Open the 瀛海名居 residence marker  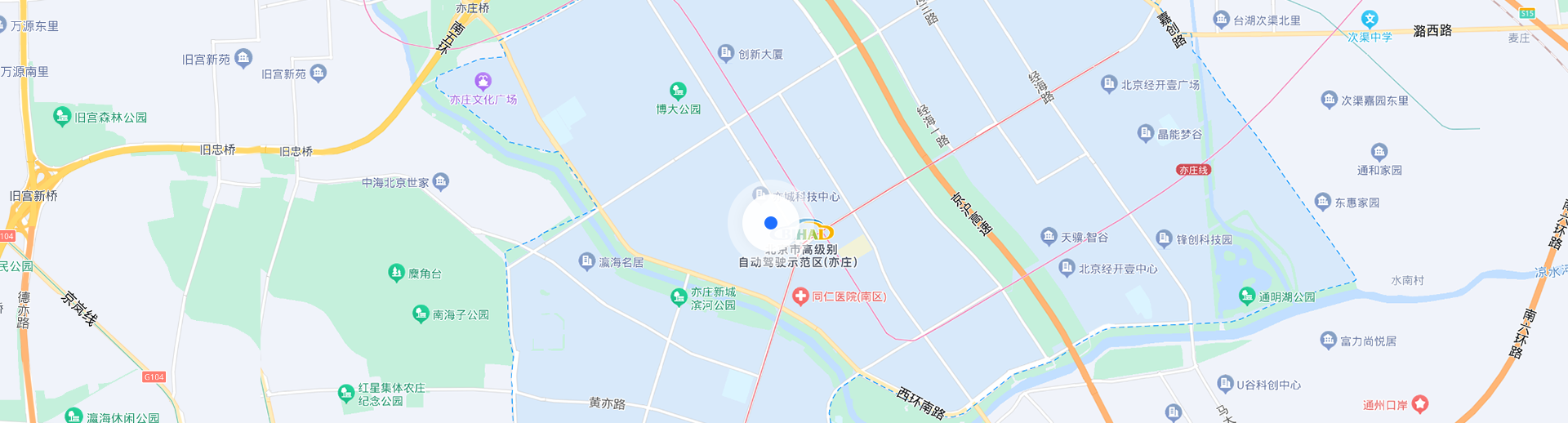point(586,261)
